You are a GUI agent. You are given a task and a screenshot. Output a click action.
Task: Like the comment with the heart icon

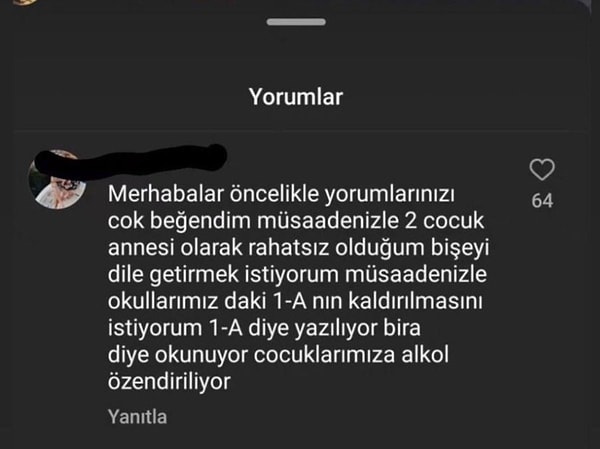[541, 170]
